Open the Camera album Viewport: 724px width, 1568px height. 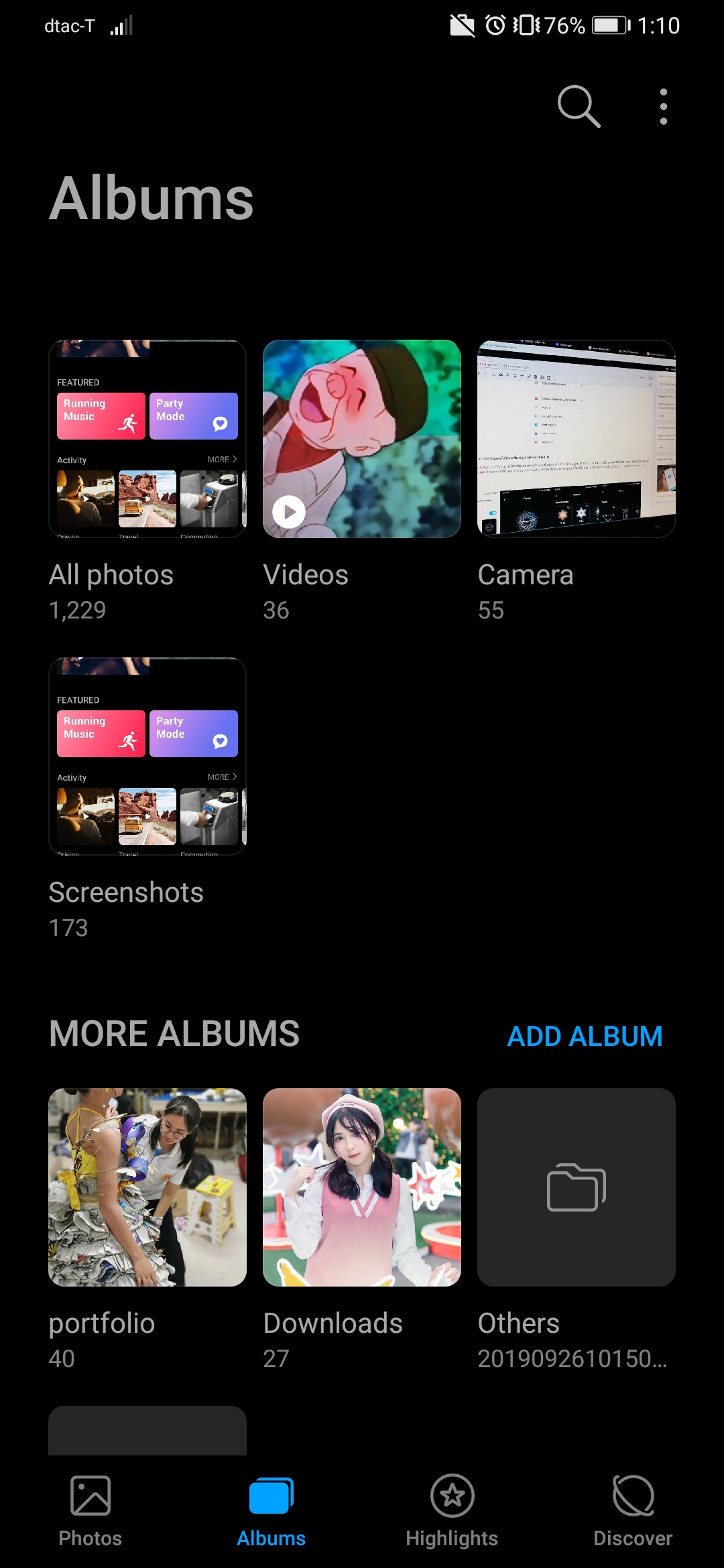[x=577, y=439]
